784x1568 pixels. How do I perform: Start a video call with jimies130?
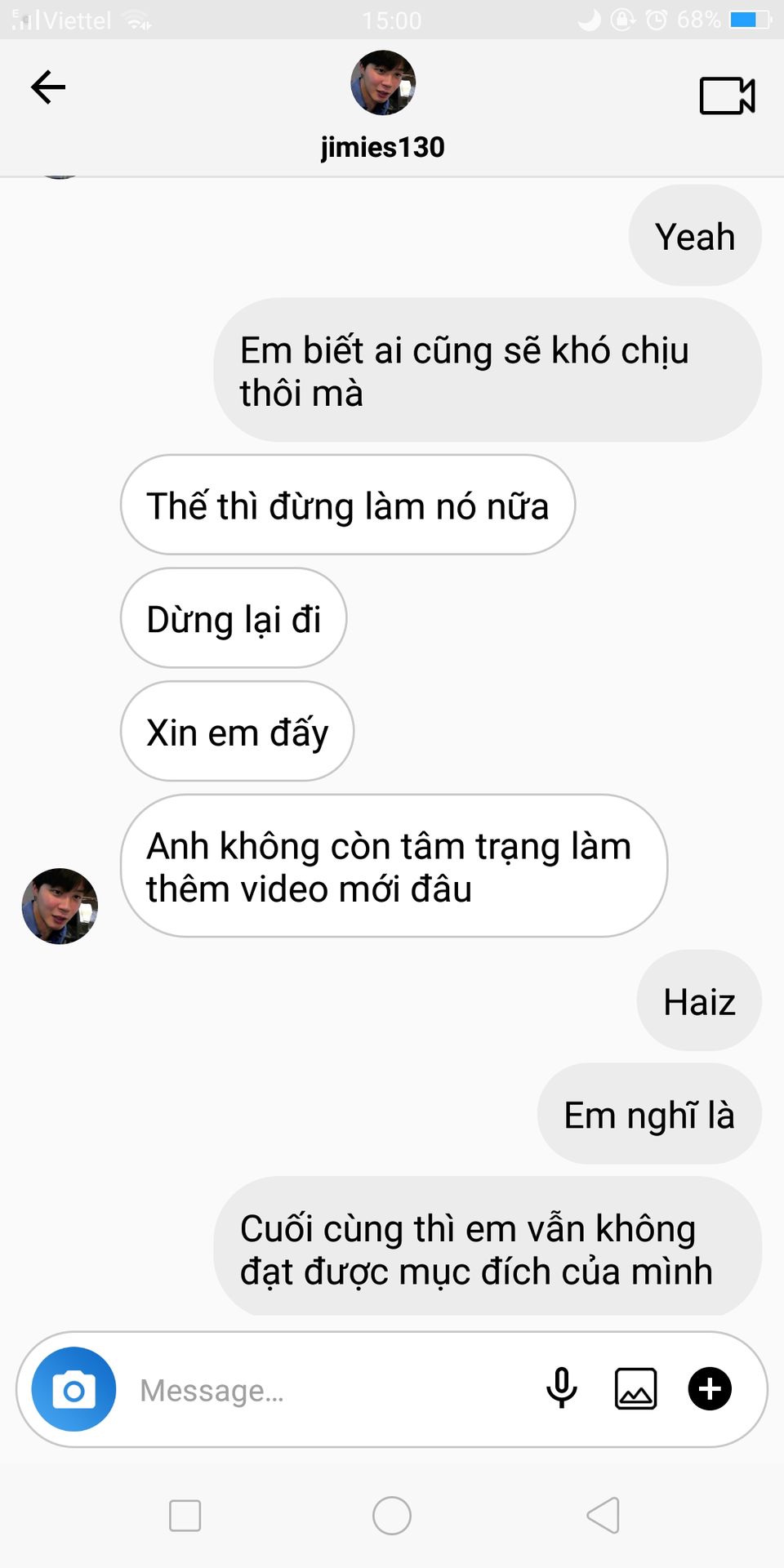pyautogui.click(x=726, y=96)
